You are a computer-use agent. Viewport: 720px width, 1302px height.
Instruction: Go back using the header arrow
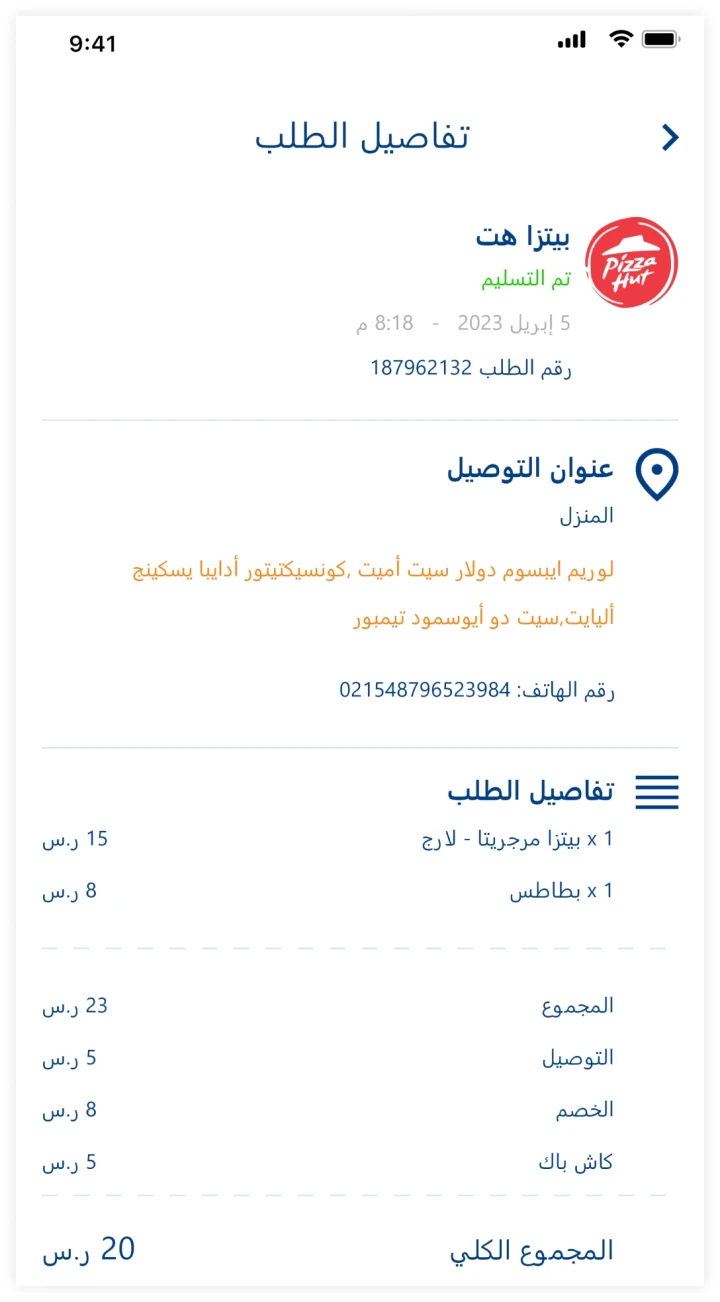(x=670, y=138)
